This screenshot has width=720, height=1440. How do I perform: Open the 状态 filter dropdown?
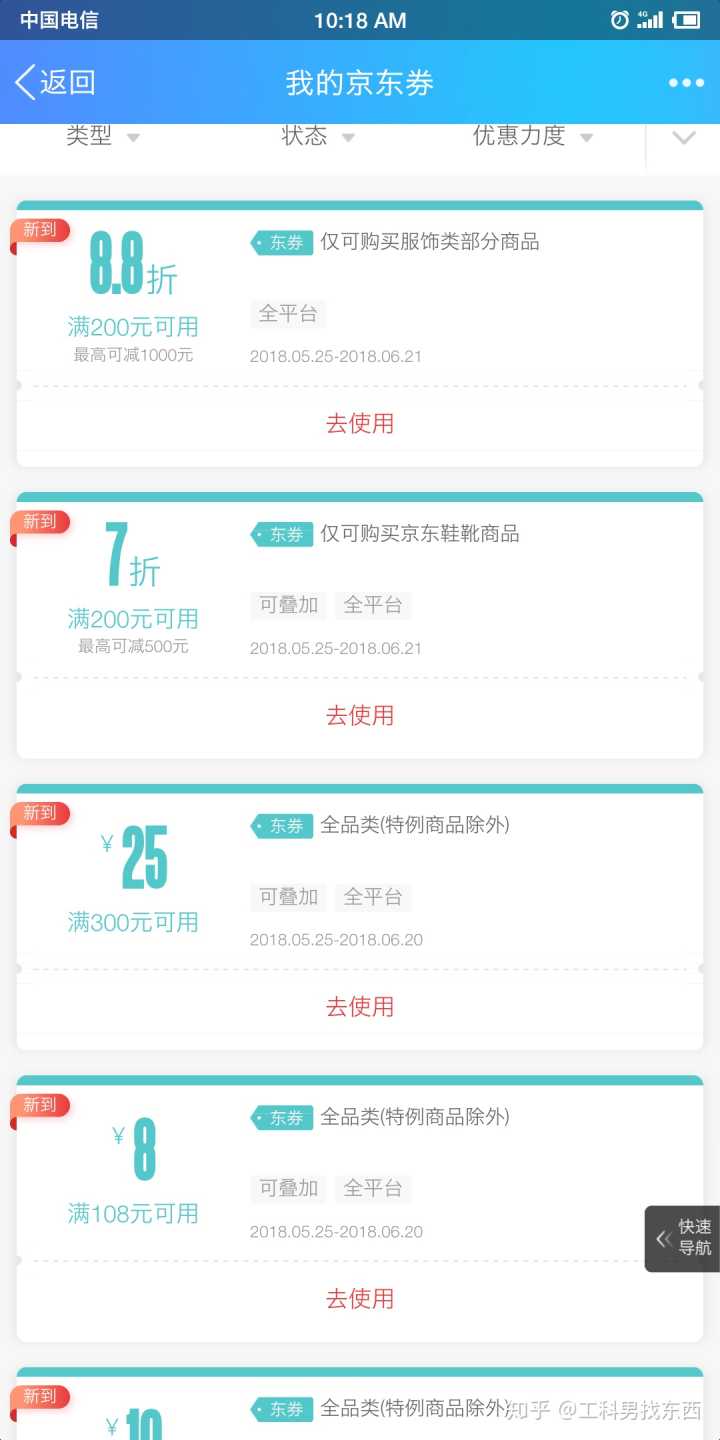pos(318,137)
